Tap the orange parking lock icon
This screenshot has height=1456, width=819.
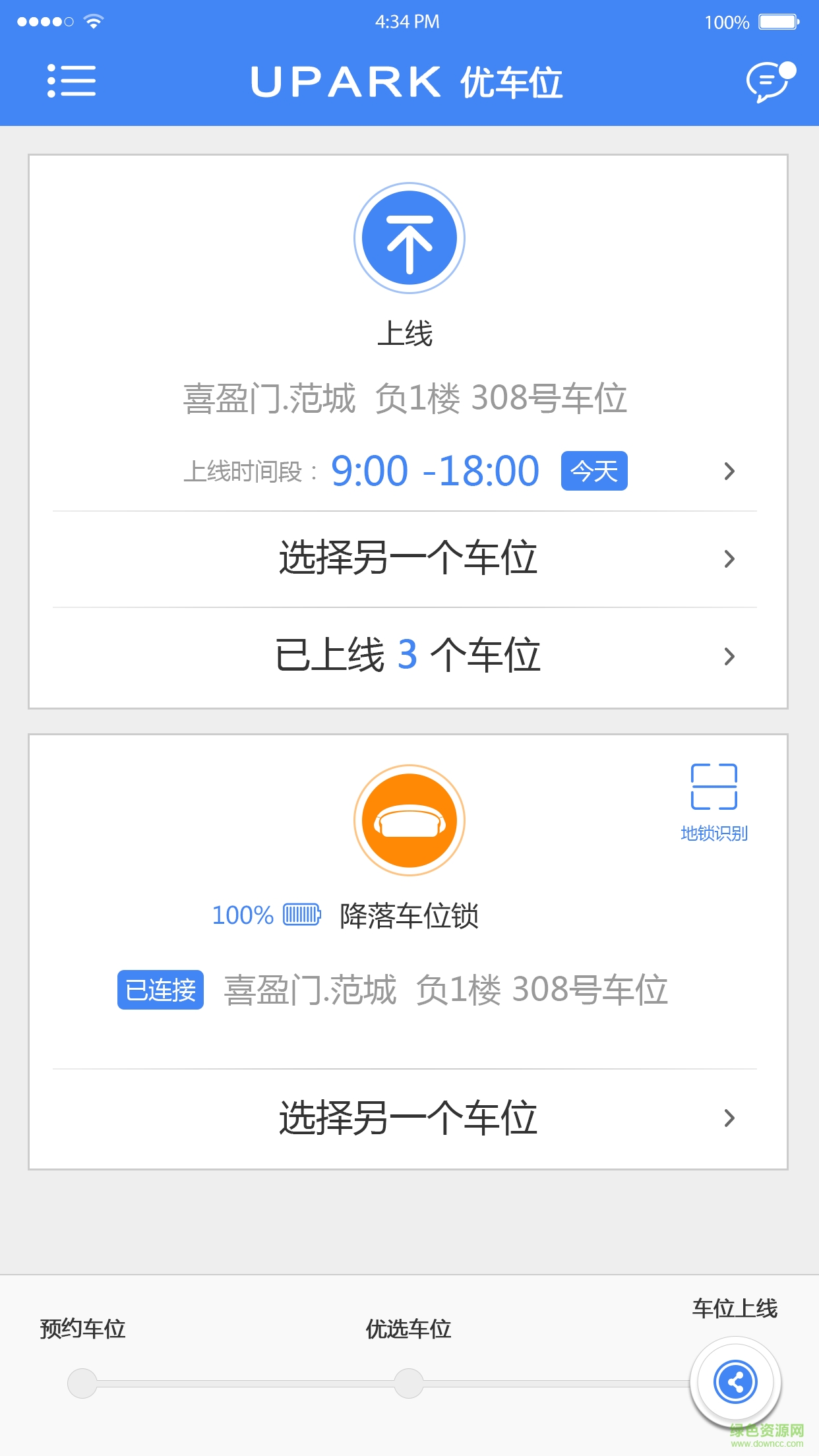[409, 820]
